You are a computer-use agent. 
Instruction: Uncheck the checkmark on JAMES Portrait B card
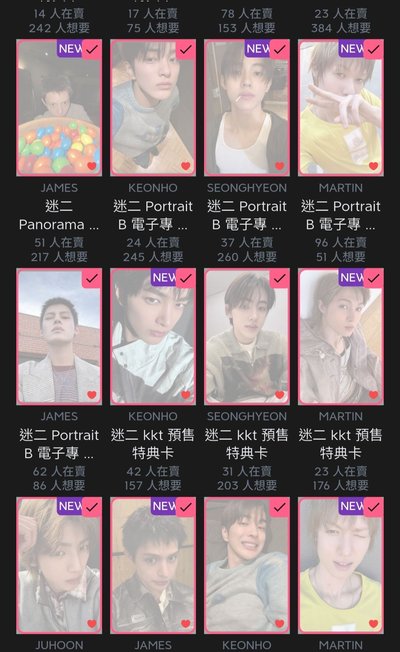(92, 278)
